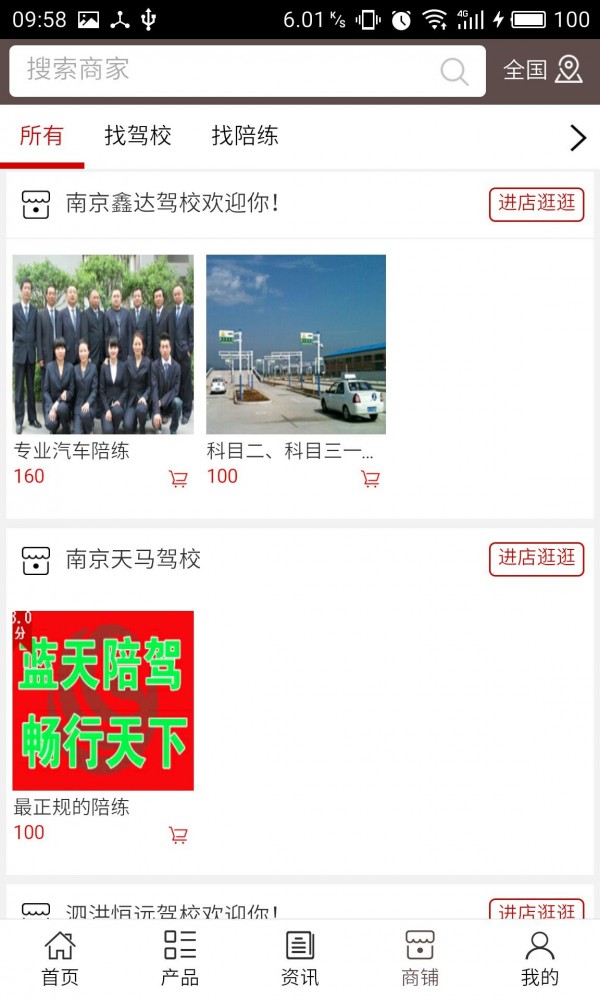
Task: Add 专业汽车陪练 to cart
Action: click(x=178, y=479)
